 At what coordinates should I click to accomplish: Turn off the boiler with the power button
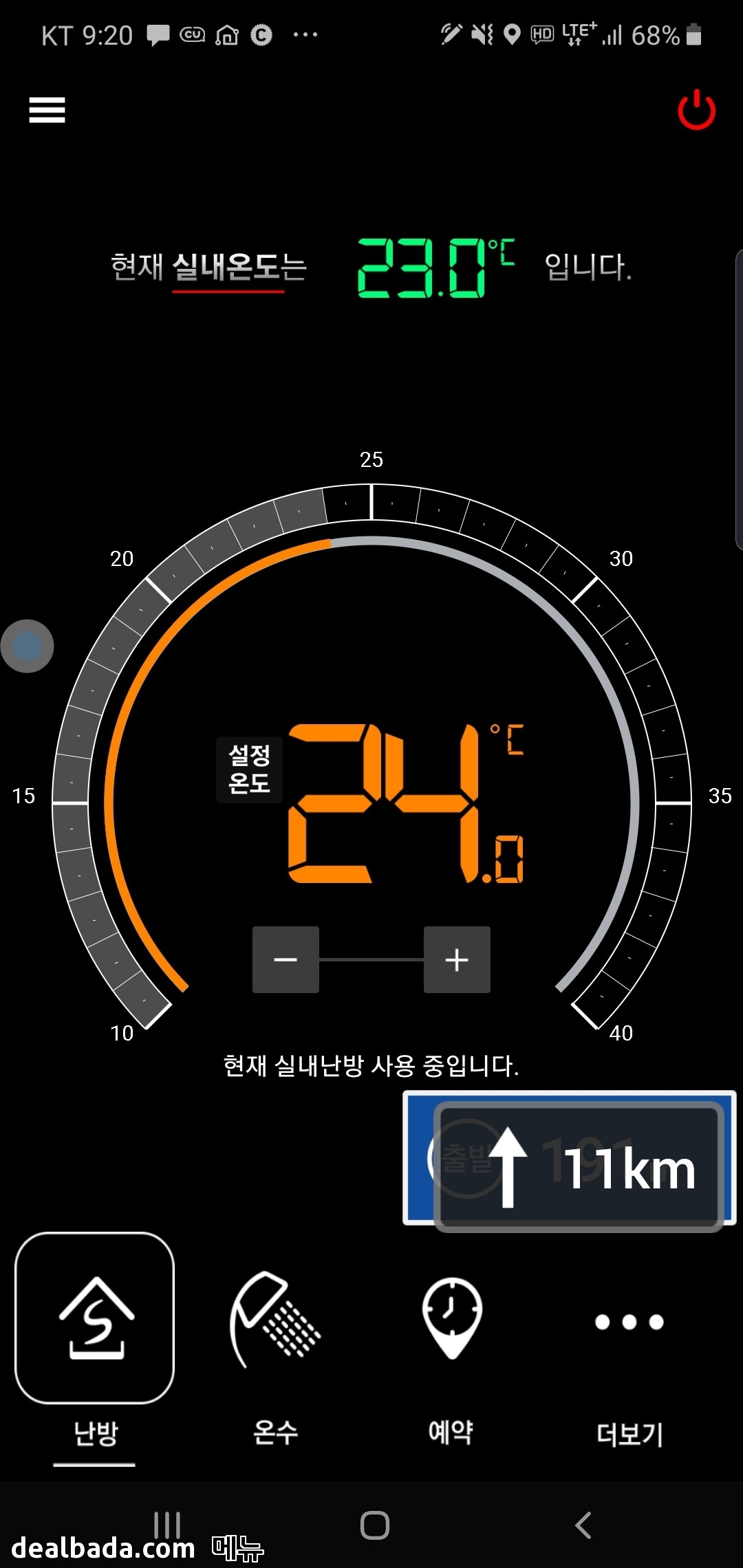pyautogui.click(x=696, y=110)
